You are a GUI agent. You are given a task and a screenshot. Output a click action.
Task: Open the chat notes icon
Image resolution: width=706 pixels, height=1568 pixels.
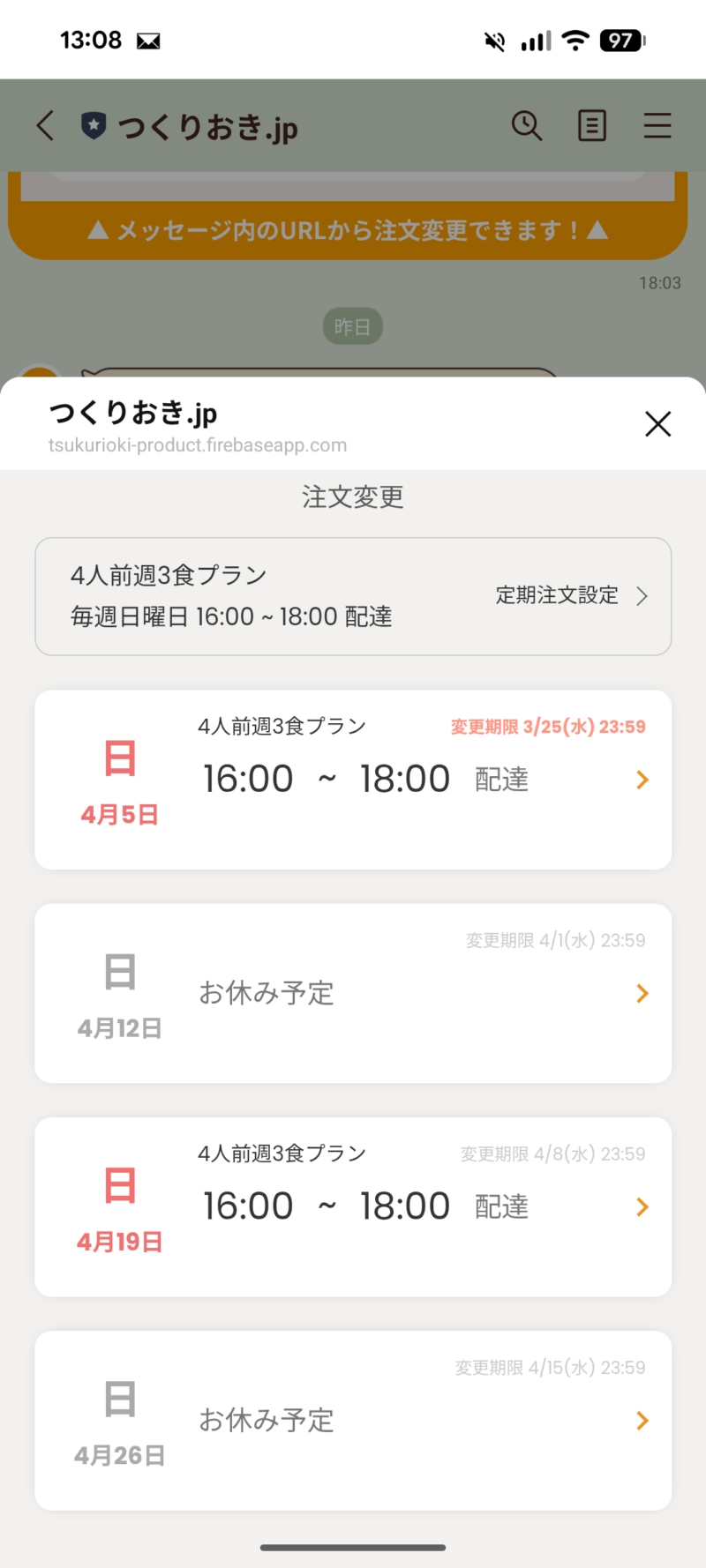pos(592,126)
